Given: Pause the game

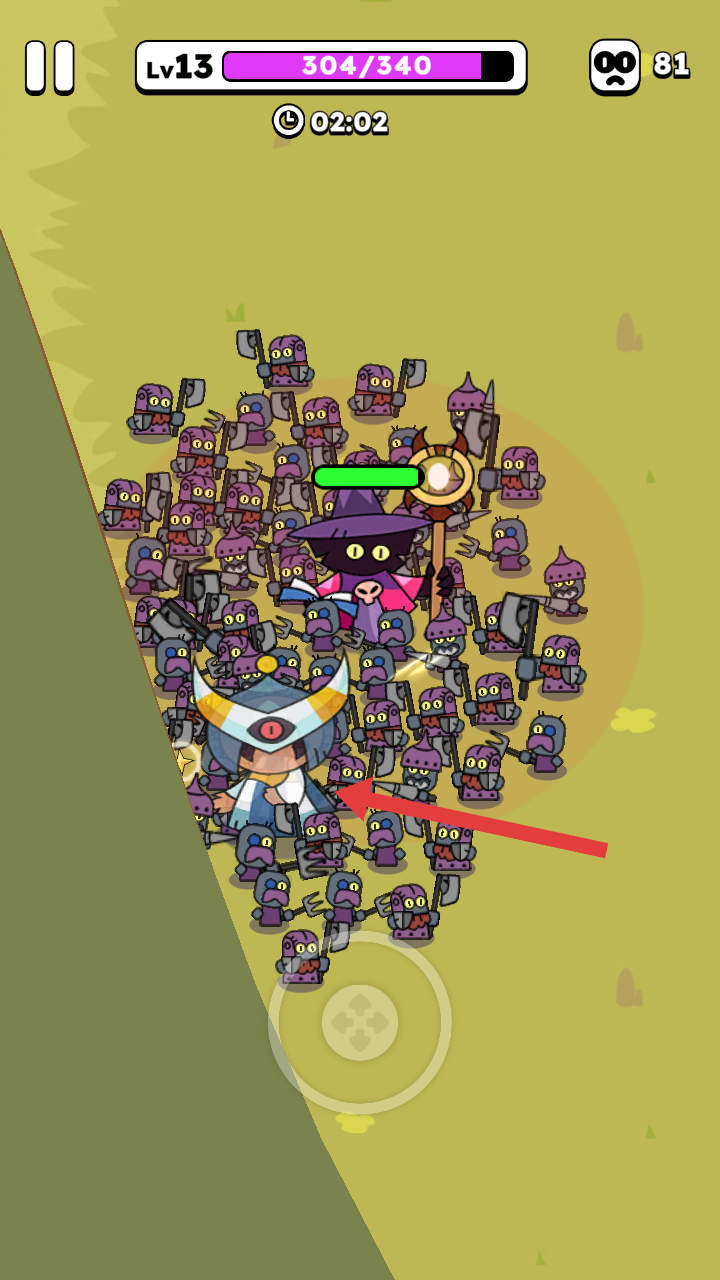Looking at the screenshot, I should pyautogui.click(x=50, y=67).
